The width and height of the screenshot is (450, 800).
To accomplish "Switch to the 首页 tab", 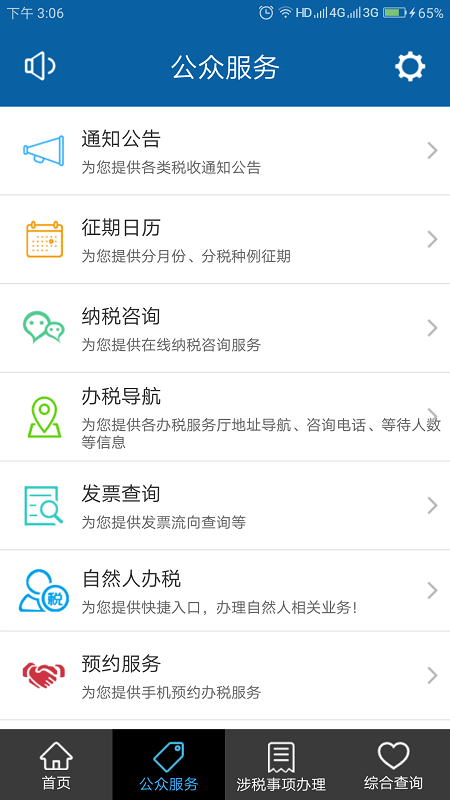I will [x=56, y=765].
